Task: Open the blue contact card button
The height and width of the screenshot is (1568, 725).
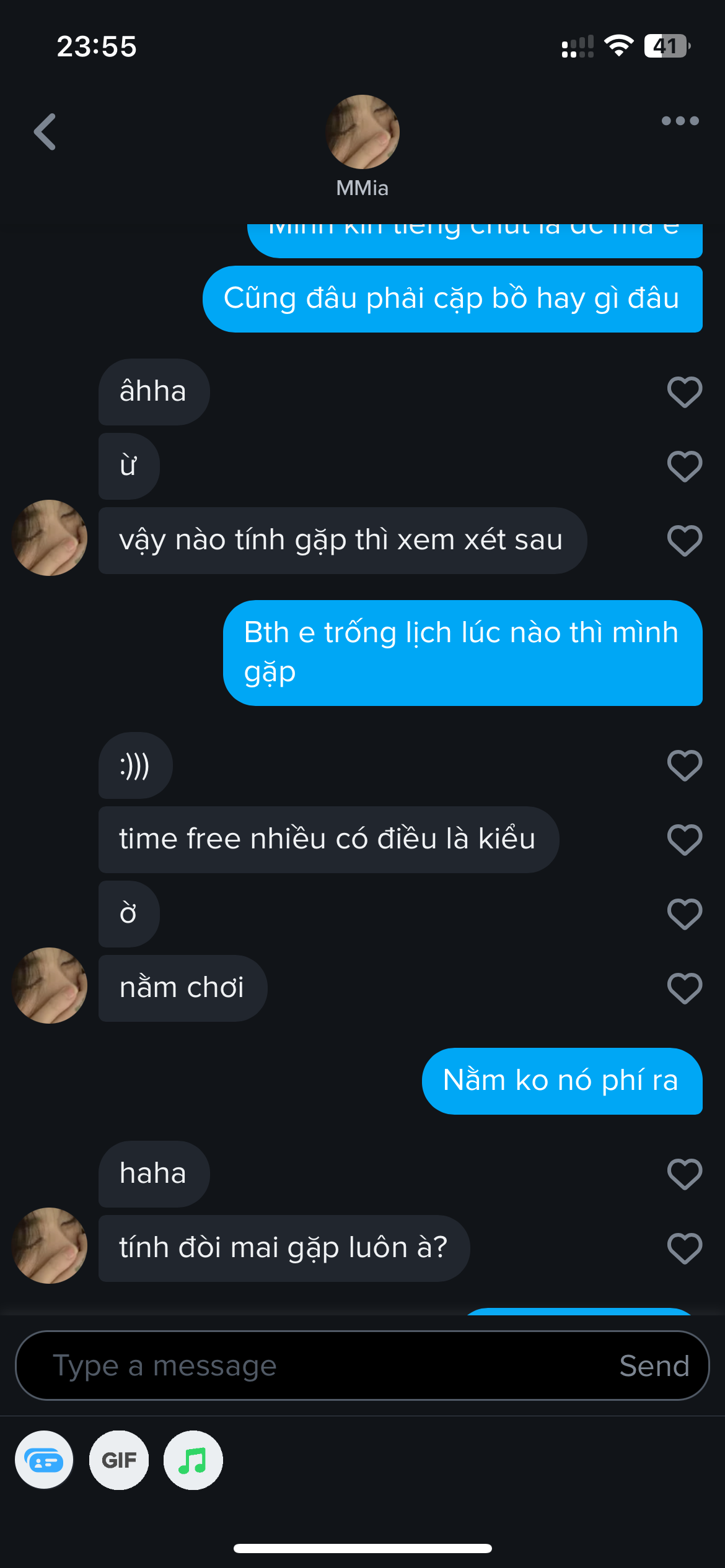Action: coord(44,1460)
